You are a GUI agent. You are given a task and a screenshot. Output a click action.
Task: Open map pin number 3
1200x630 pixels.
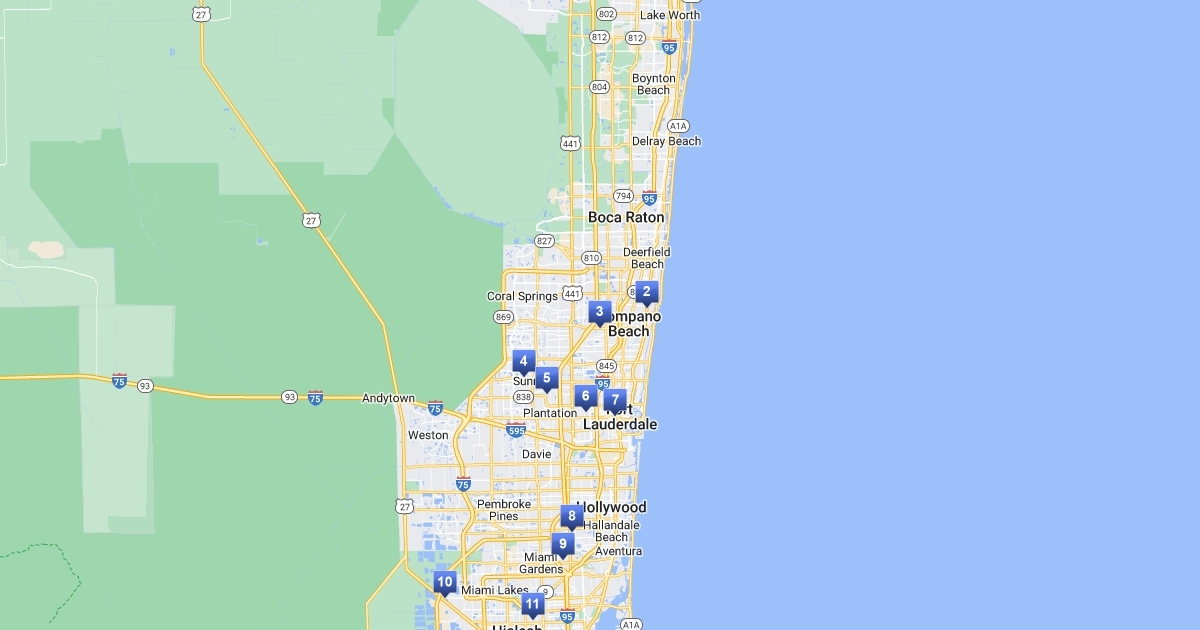(x=599, y=312)
